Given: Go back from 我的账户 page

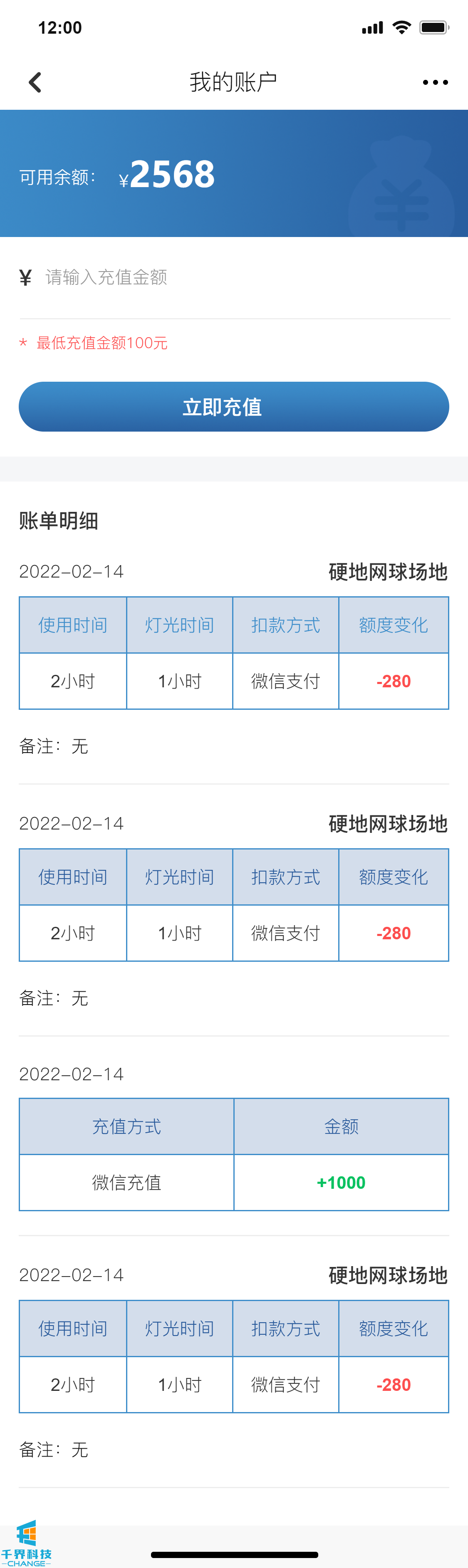Looking at the screenshot, I should click(x=35, y=82).
